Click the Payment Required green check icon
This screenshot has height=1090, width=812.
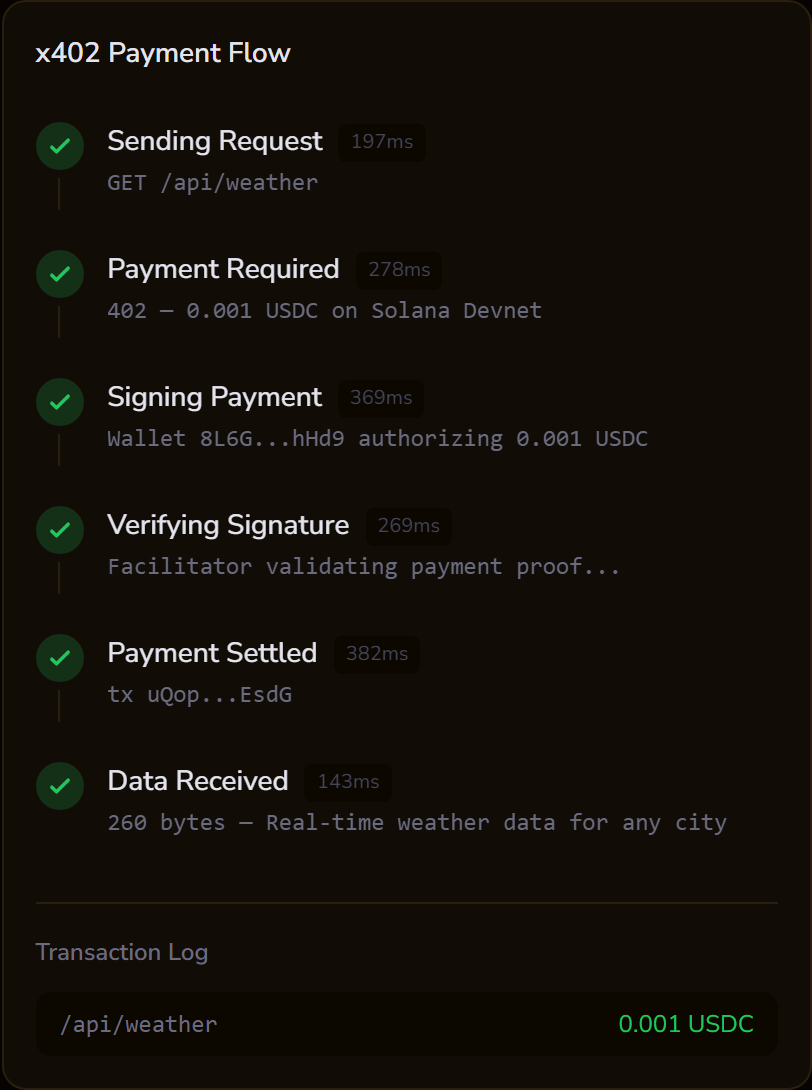pos(59,274)
